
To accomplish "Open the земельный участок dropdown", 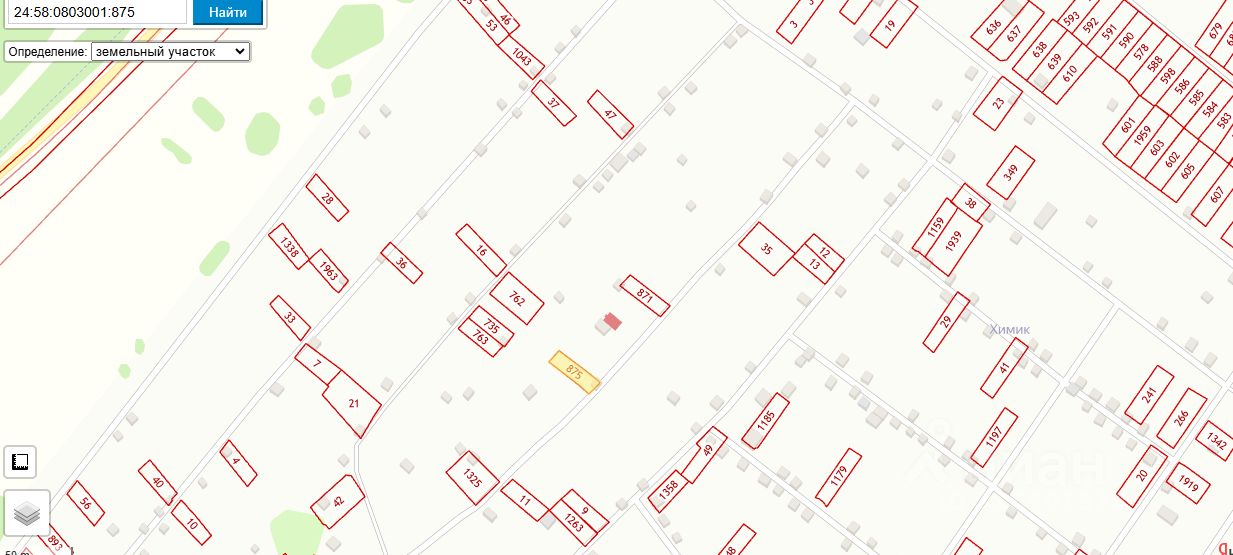I will tap(170, 51).
